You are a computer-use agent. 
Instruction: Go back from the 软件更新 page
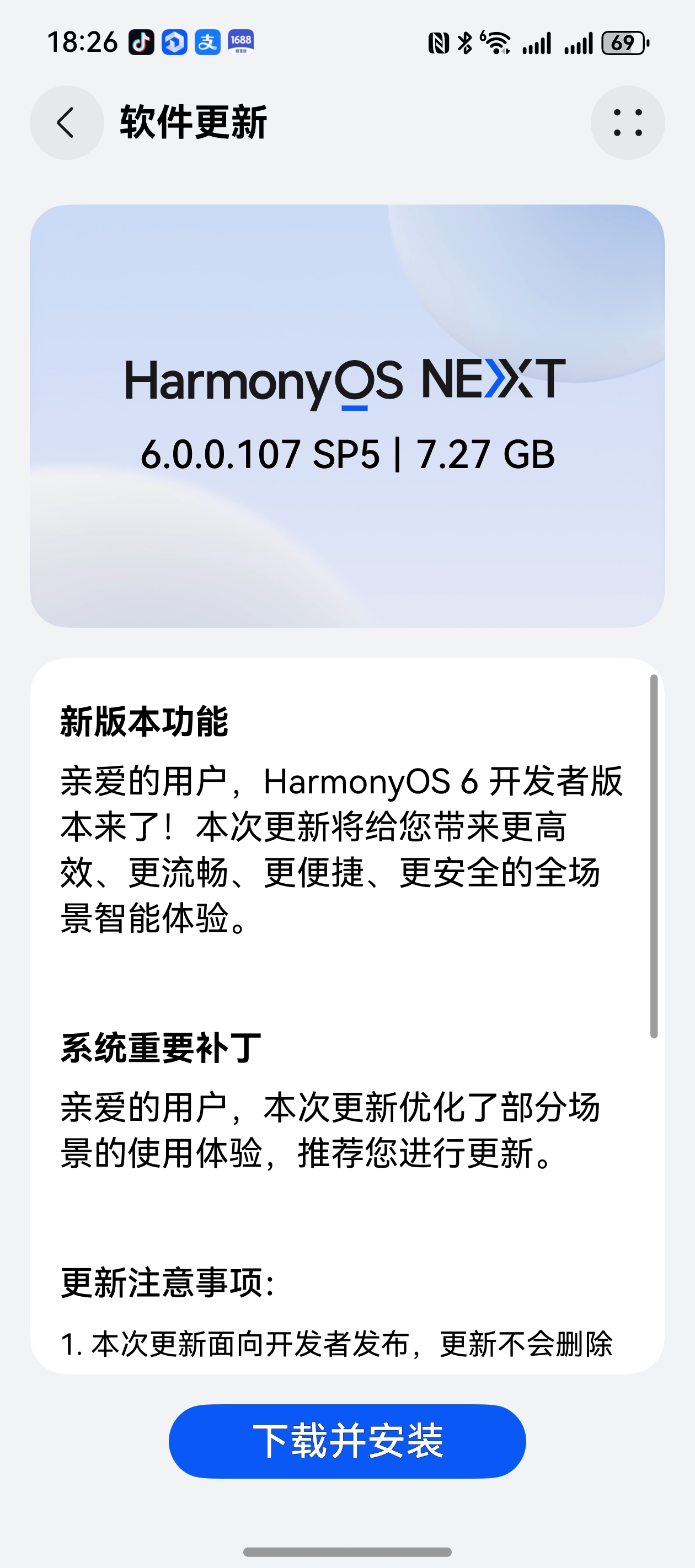point(66,122)
